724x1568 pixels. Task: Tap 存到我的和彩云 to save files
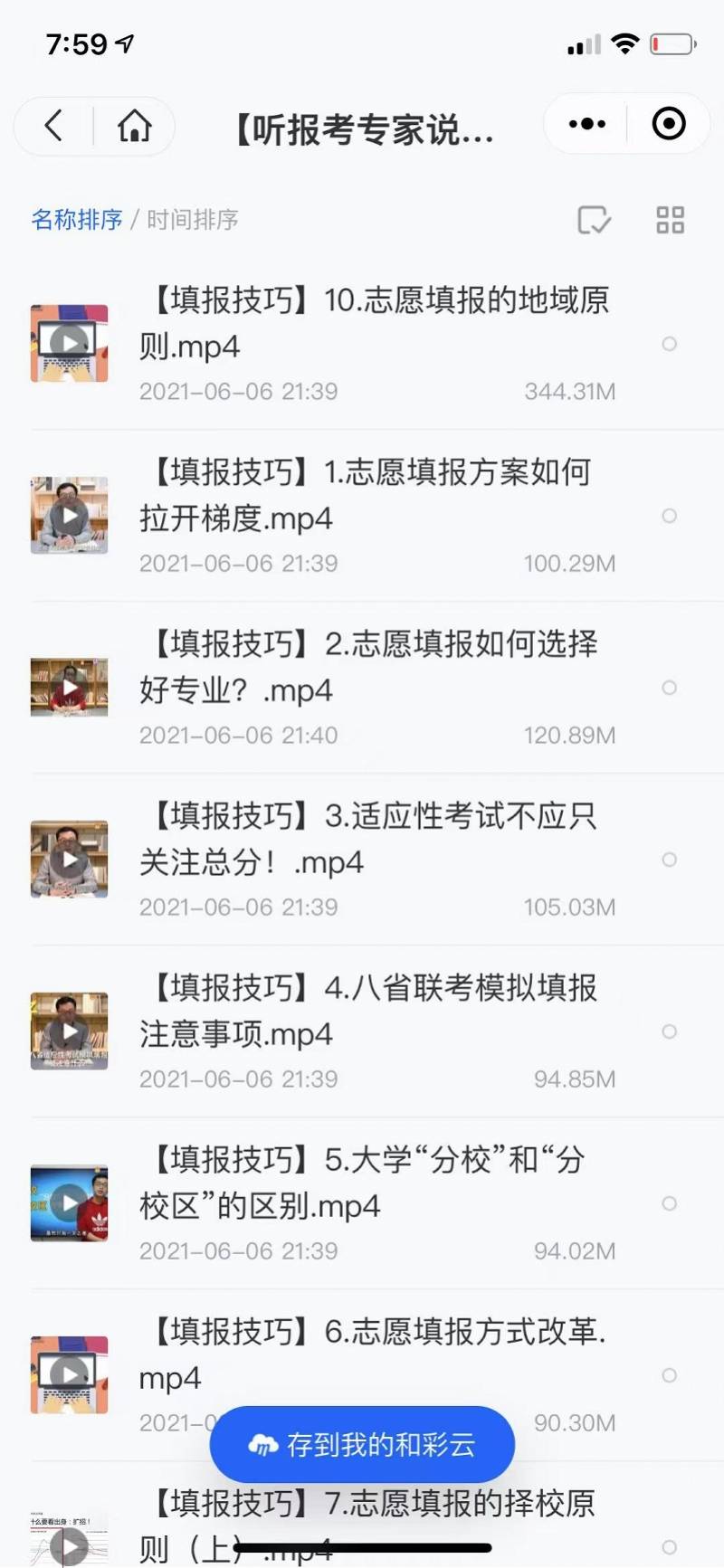click(362, 1444)
